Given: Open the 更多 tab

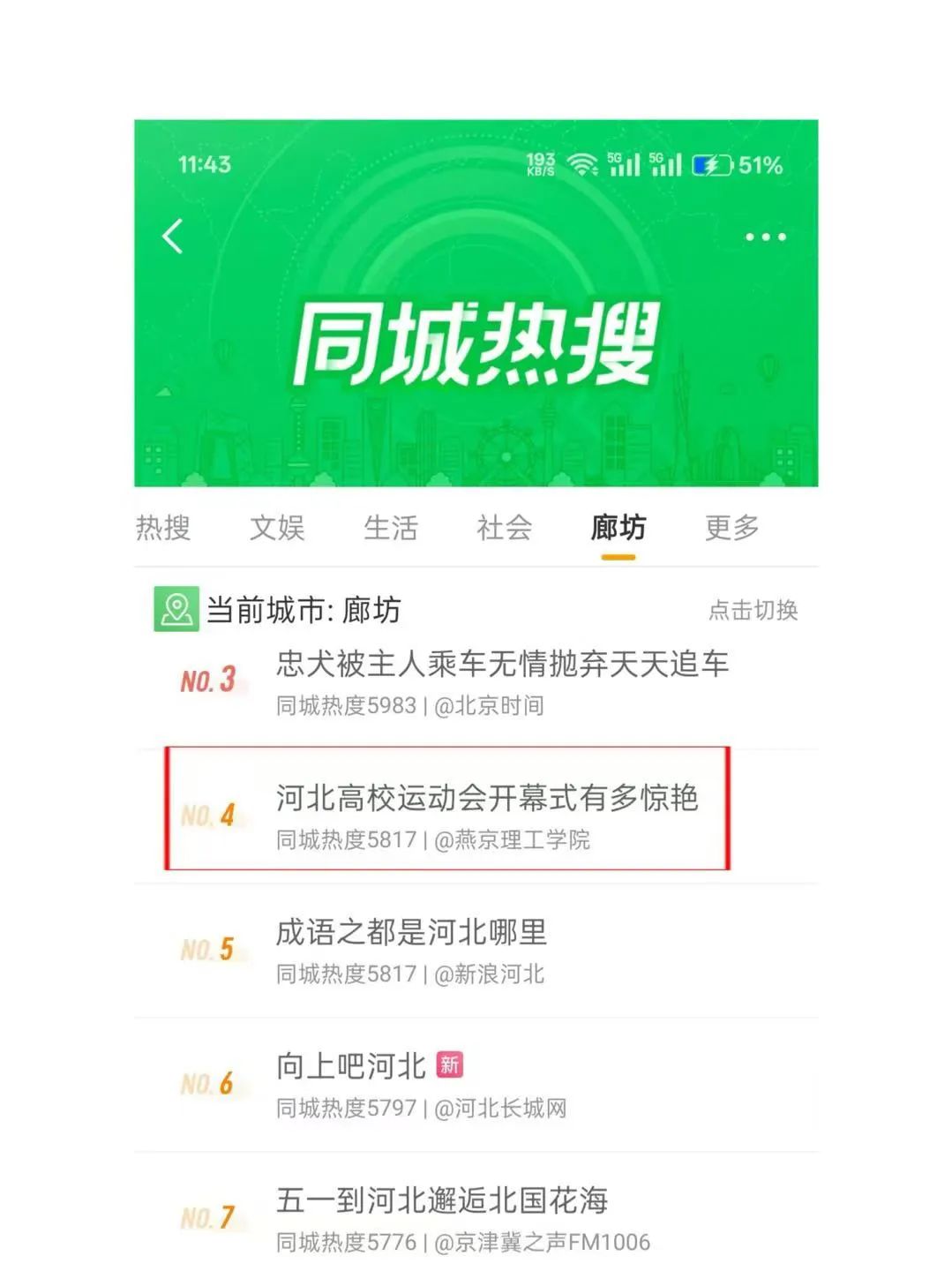Looking at the screenshot, I should [x=731, y=528].
